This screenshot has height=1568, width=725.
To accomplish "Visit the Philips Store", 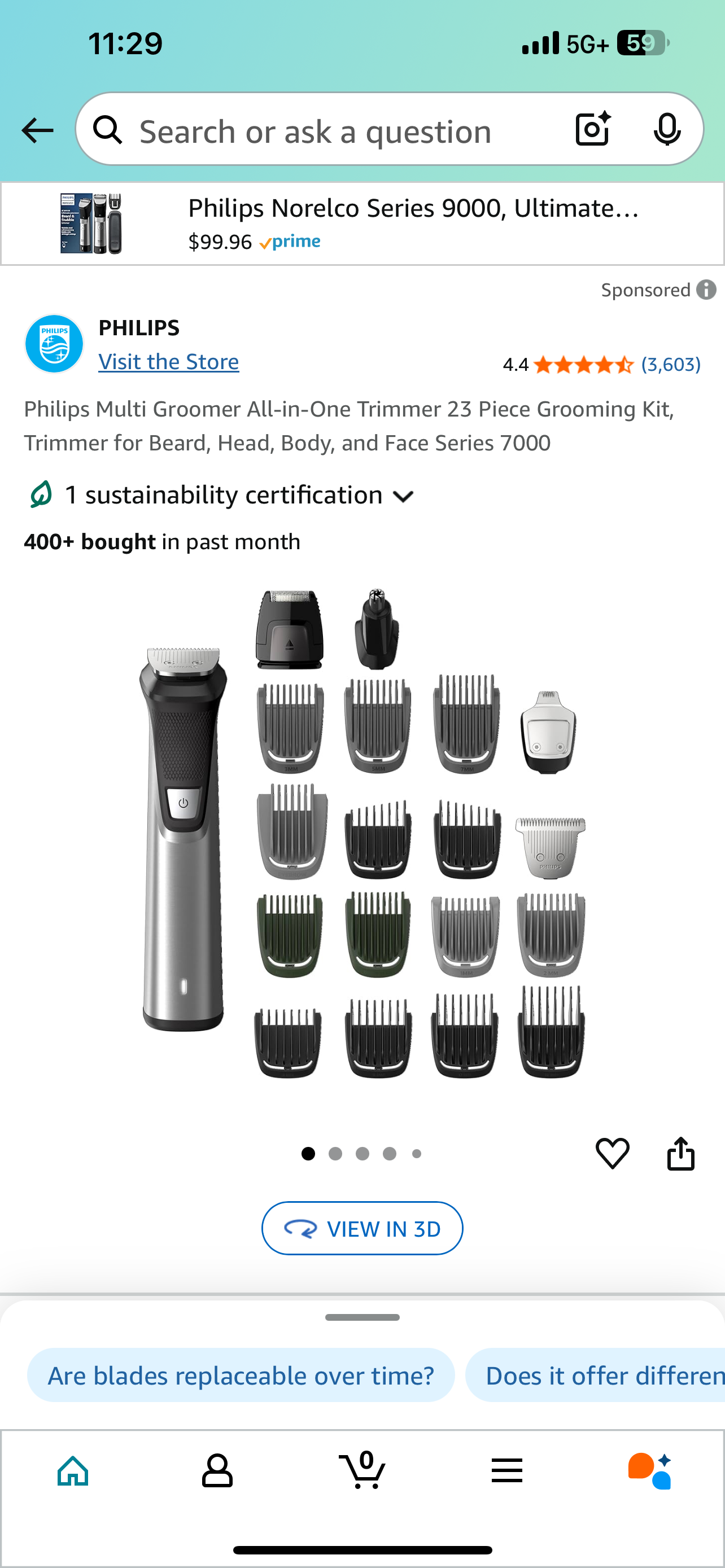I will click(x=169, y=362).
